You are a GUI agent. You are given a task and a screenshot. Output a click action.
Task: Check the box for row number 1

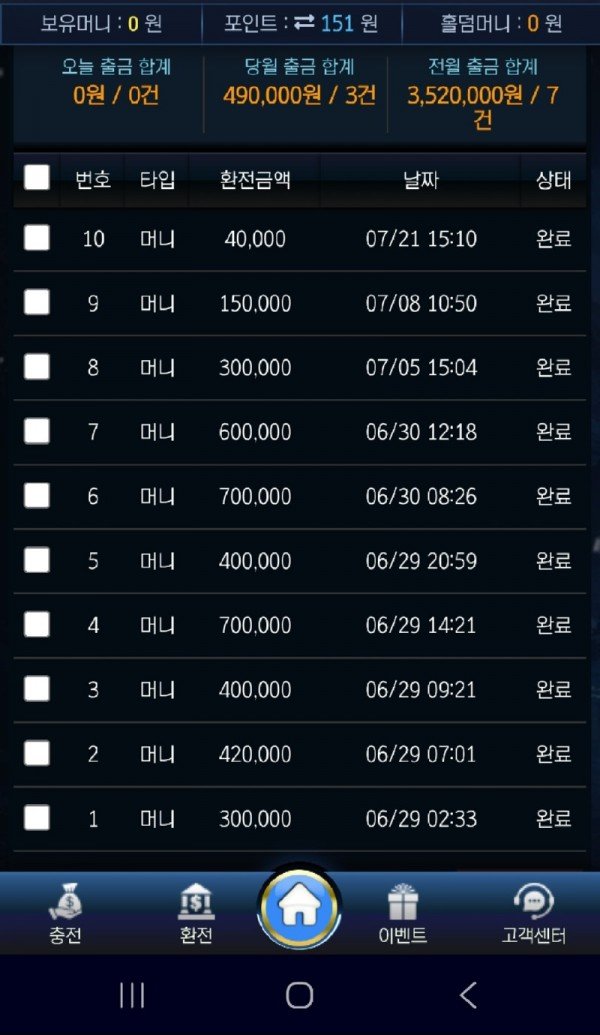(37, 818)
